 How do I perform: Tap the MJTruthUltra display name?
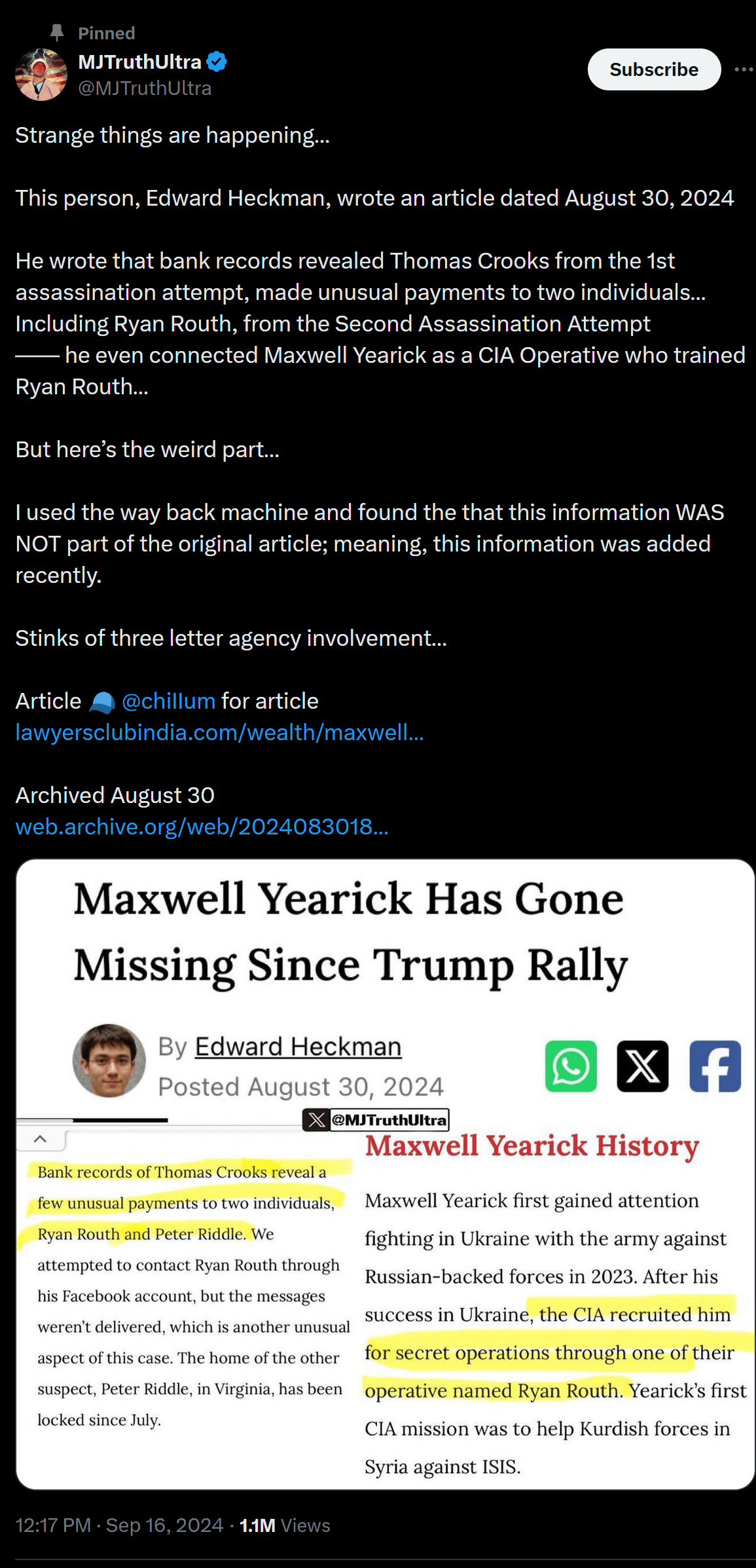click(x=139, y=62)
